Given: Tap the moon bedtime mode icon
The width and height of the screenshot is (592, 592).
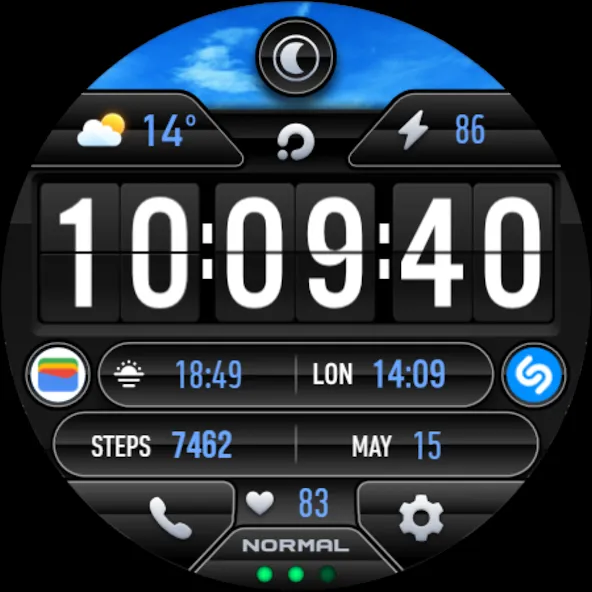Looking at the screenshot, I should [x=296, y=57].
